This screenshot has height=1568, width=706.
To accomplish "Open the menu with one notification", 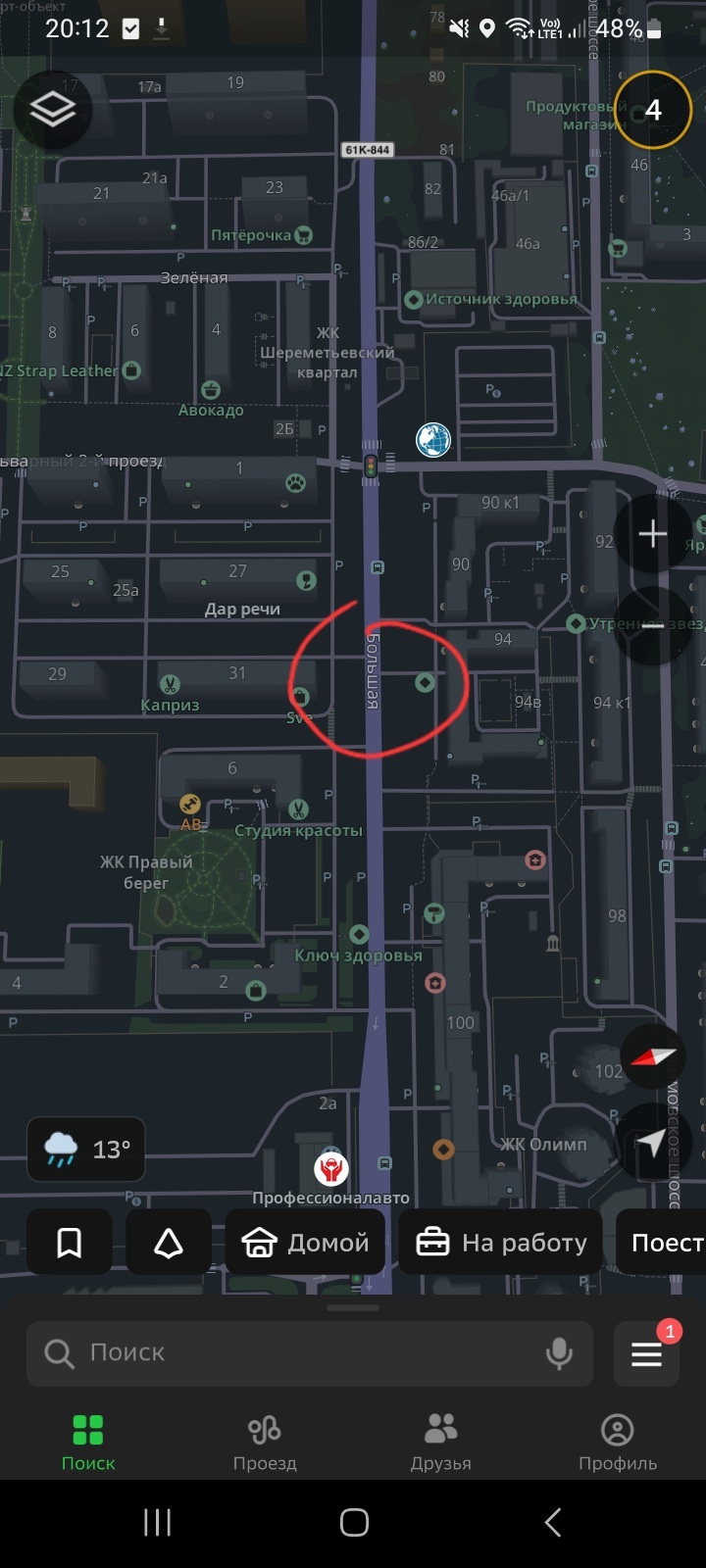I will click(646, 1353).
